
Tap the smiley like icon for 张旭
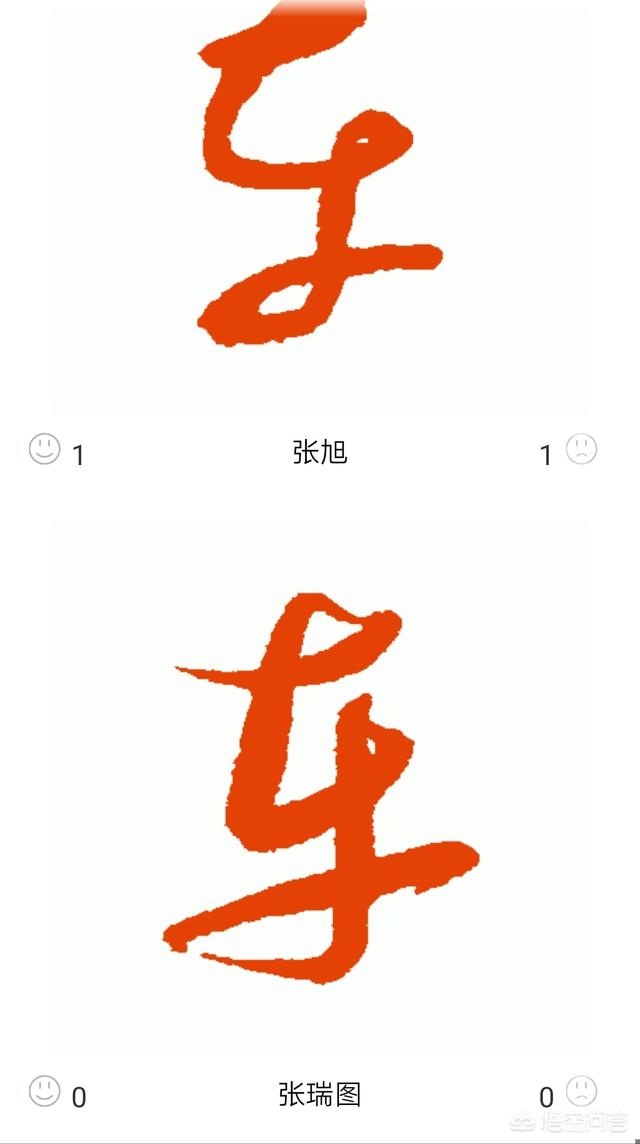point(45,449)
